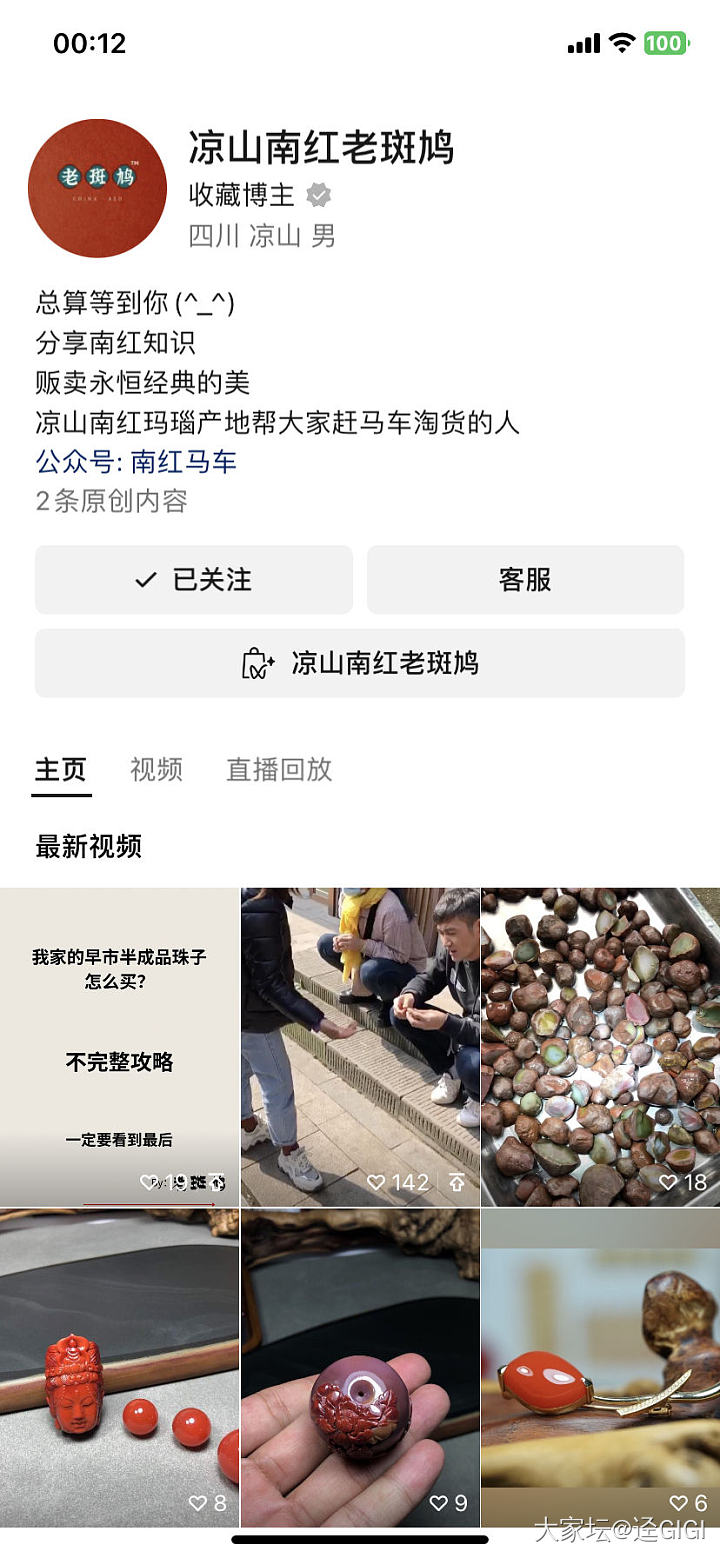Open the video with 142 likes
The height and width of the screenshot is (1558, 720).
(x=360, y=1046)
